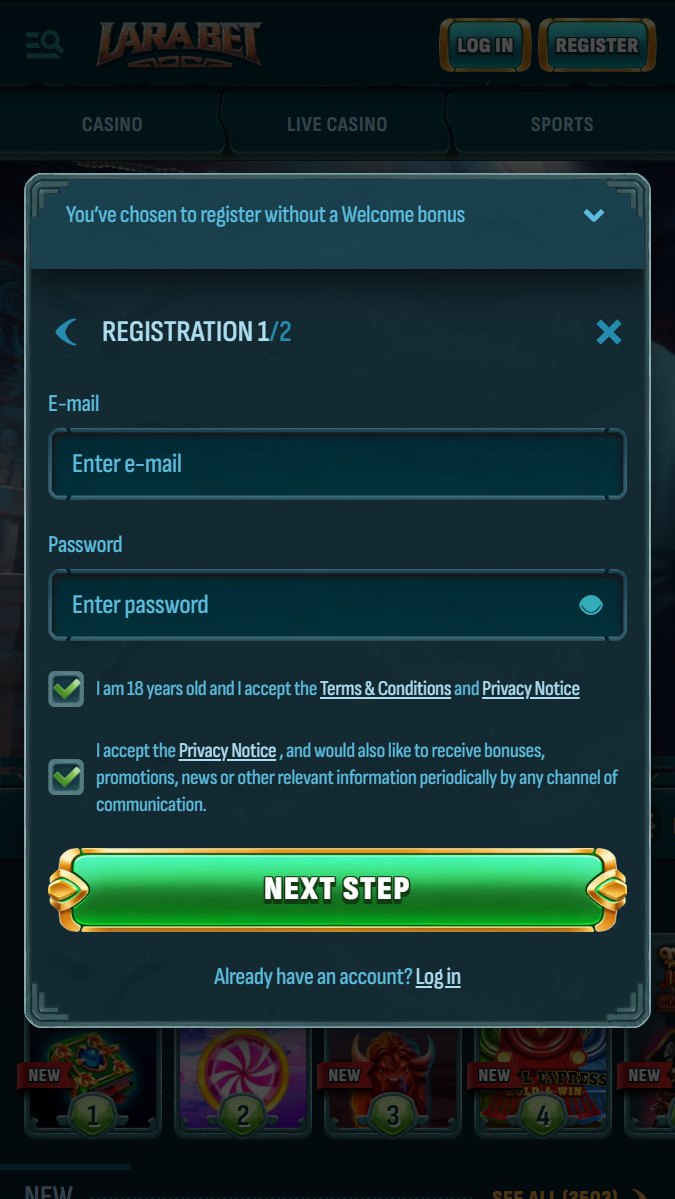The image size is (675, 1199).
Task: Switch to the Live Casino tab
Action: tap(337, 125)
